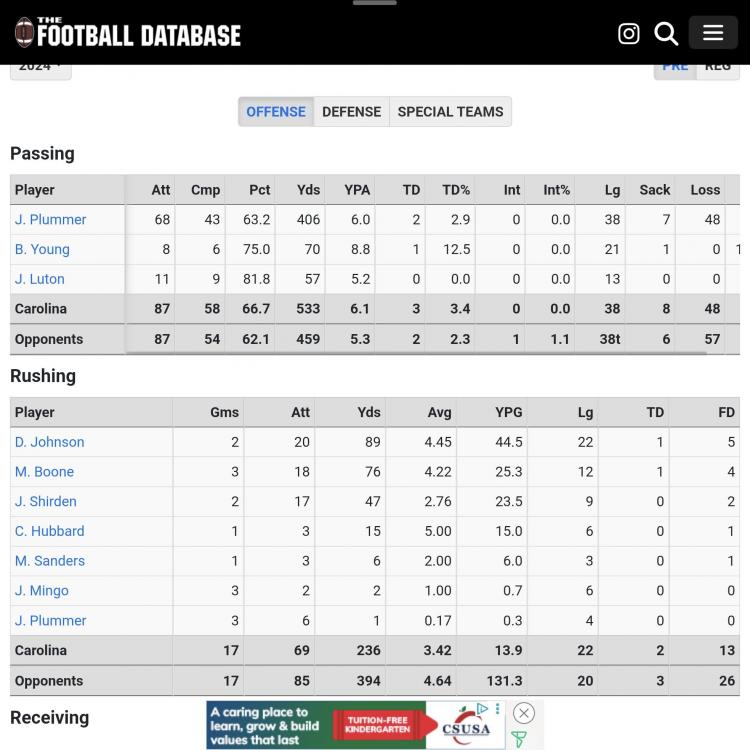View D. Johnson's player profile
Viewport: 750px width, 750px height.
pyautogui.click(x=49, y=442)
